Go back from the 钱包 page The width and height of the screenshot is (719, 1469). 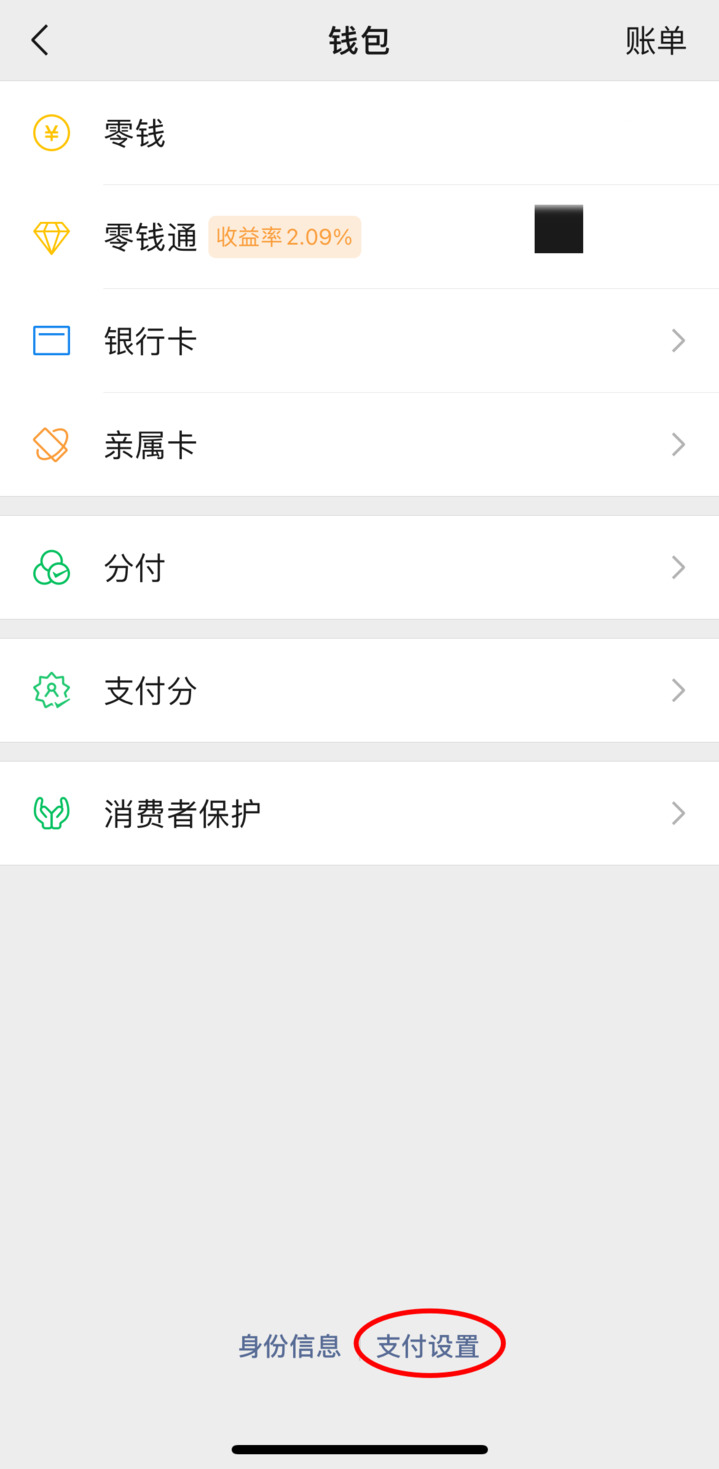[40, 41]
